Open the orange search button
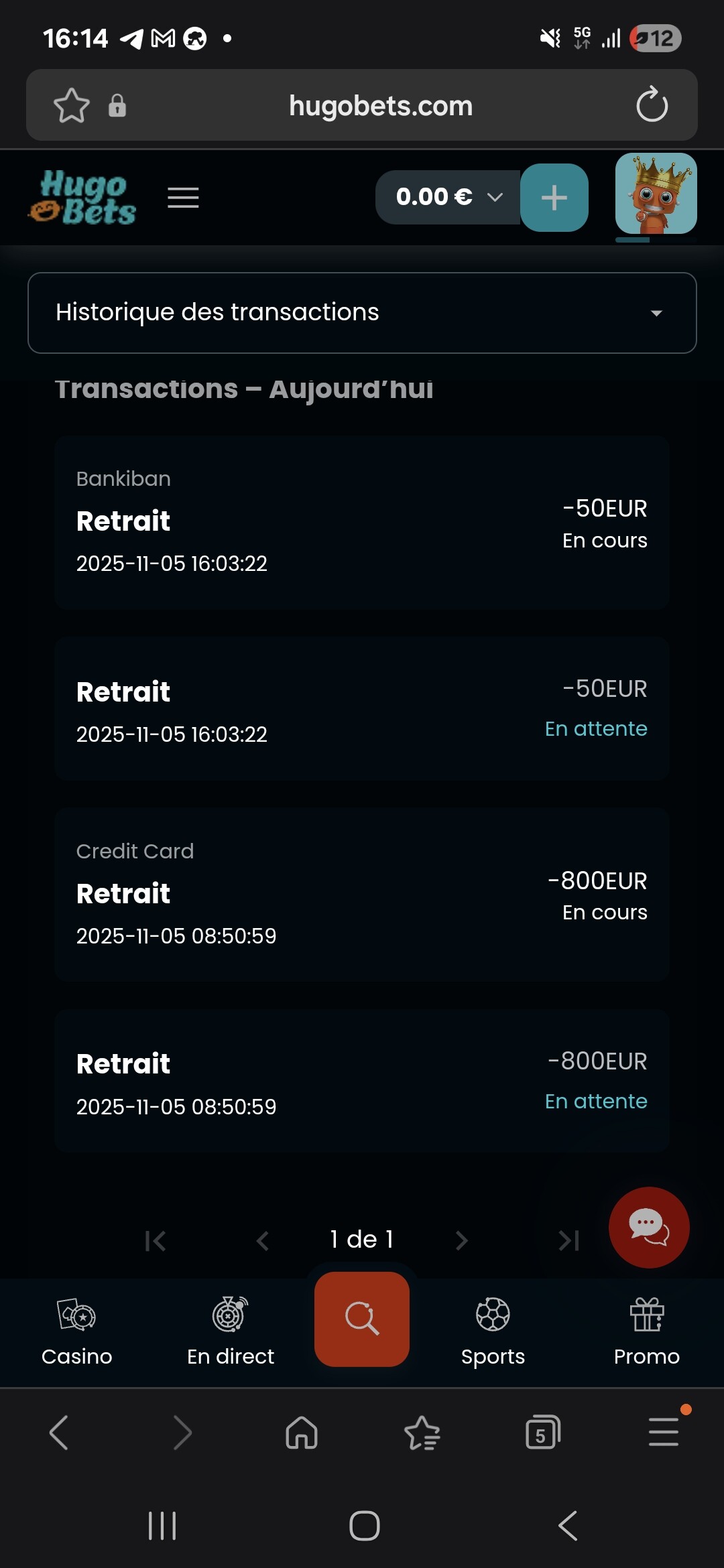 tap(362, 1319)
